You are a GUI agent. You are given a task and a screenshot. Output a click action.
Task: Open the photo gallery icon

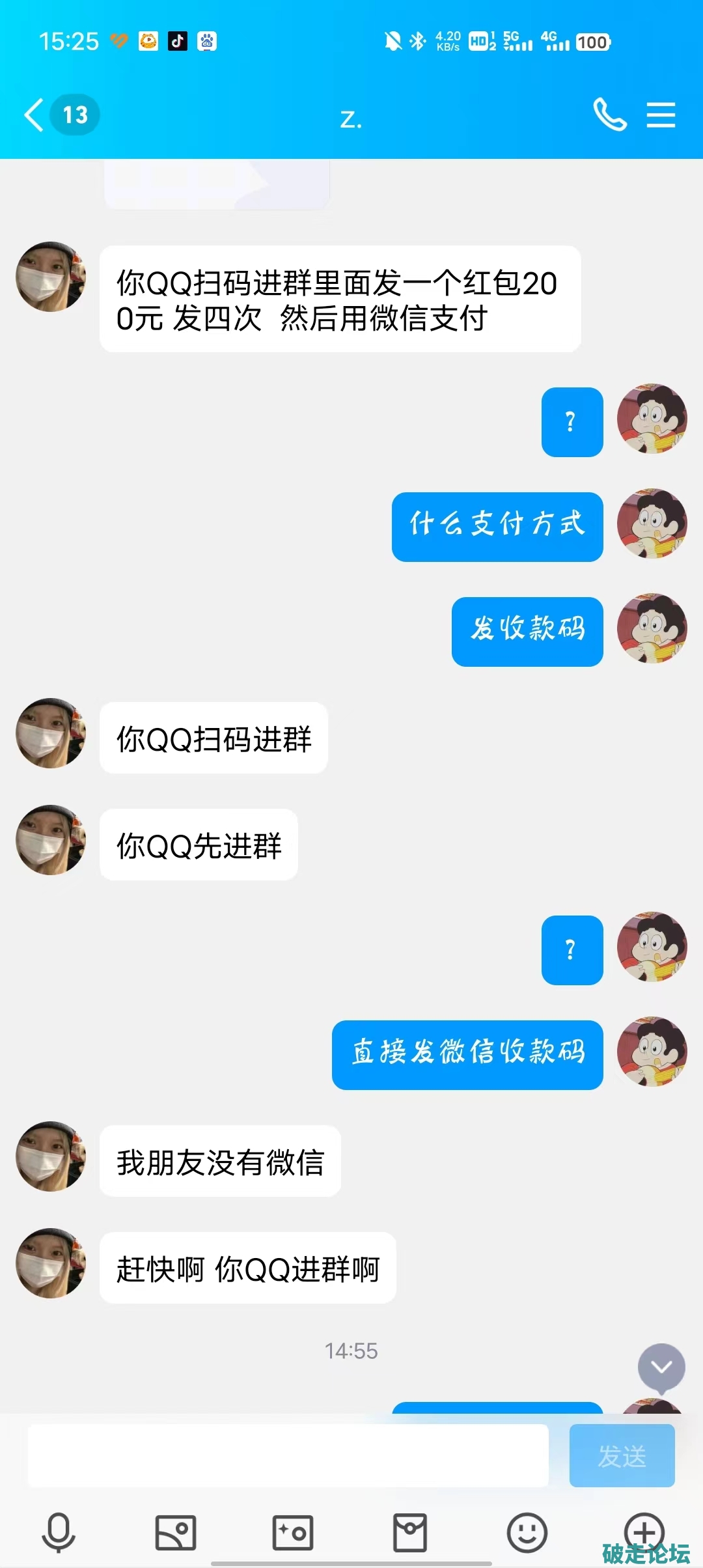click(x=176, y=1531)
